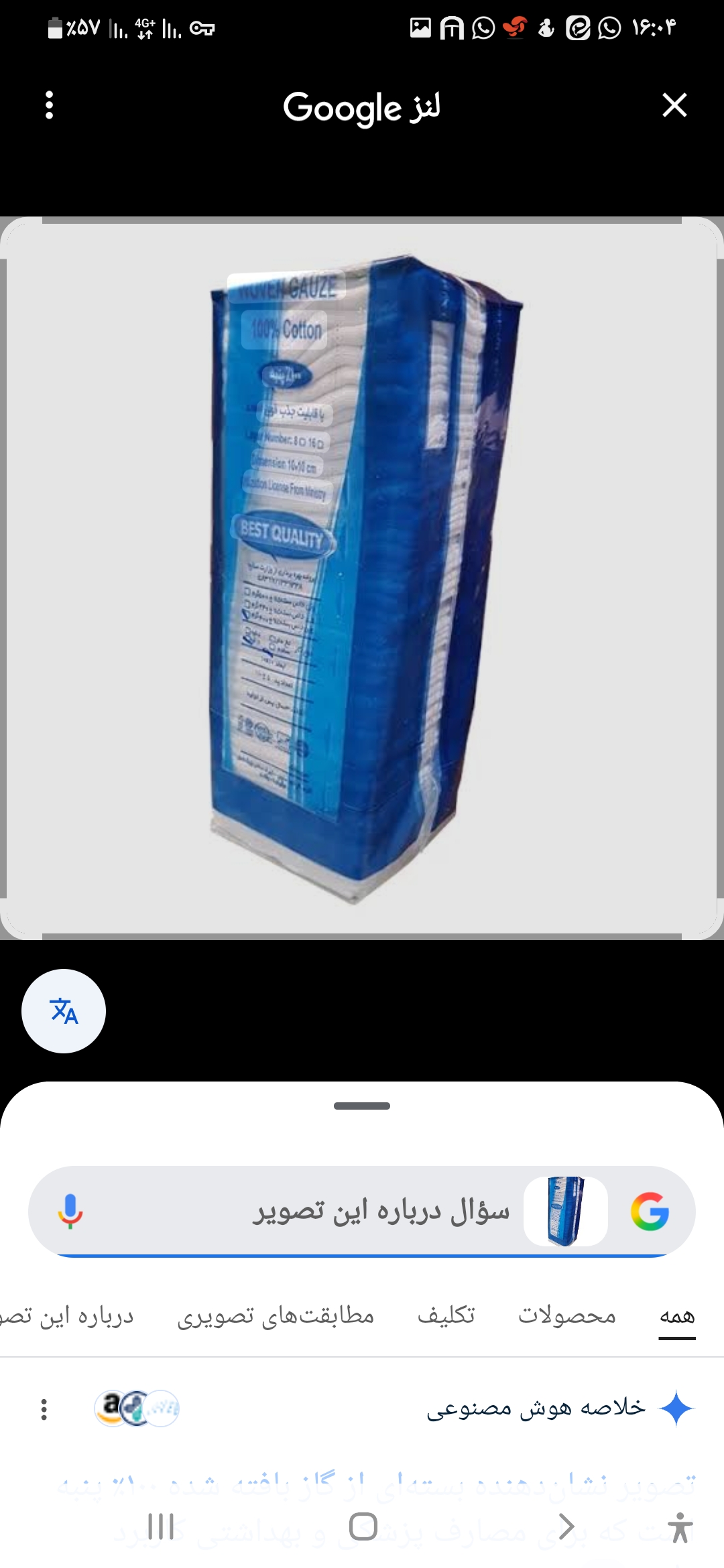Open recent apps from navigation bar

point(161,1527)
